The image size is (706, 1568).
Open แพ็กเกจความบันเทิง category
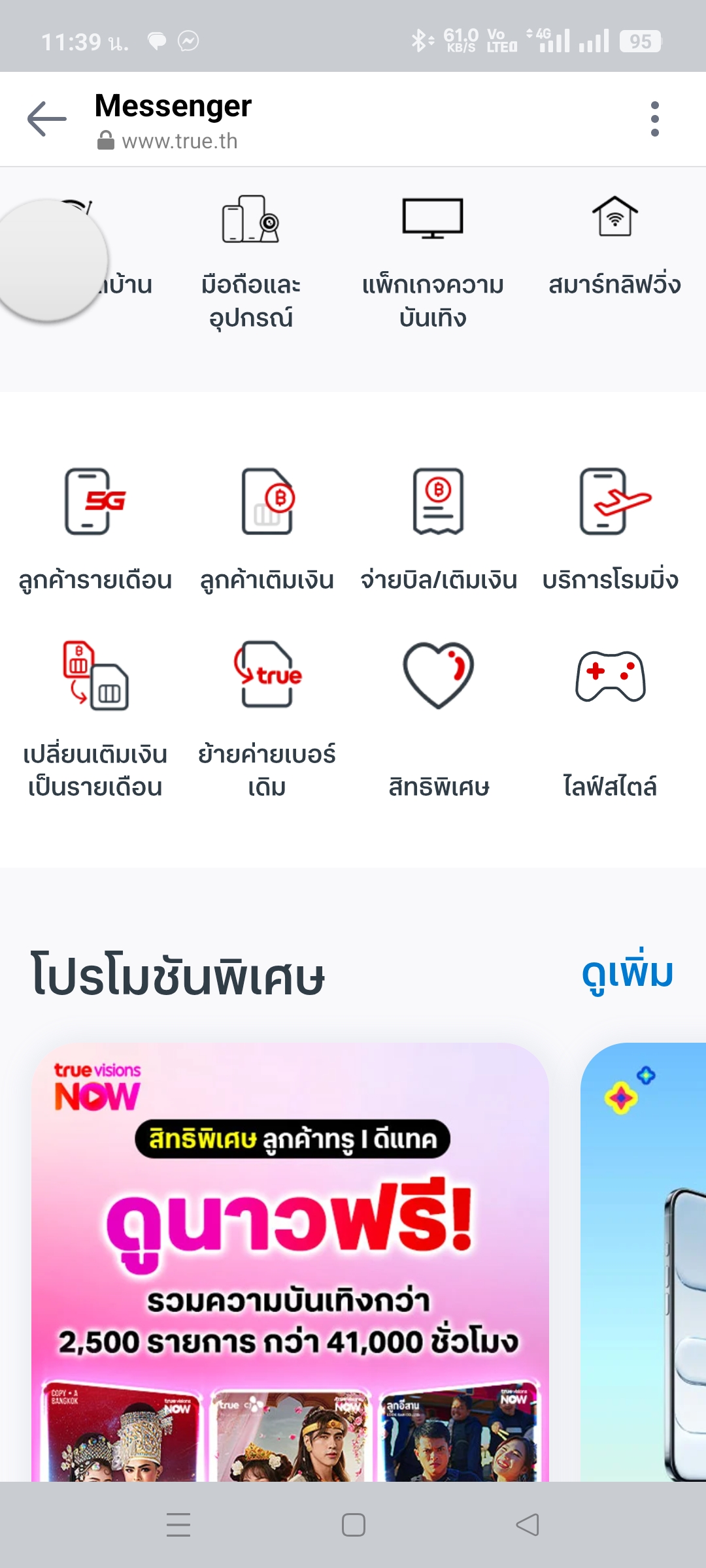click(x=433, y=261)
